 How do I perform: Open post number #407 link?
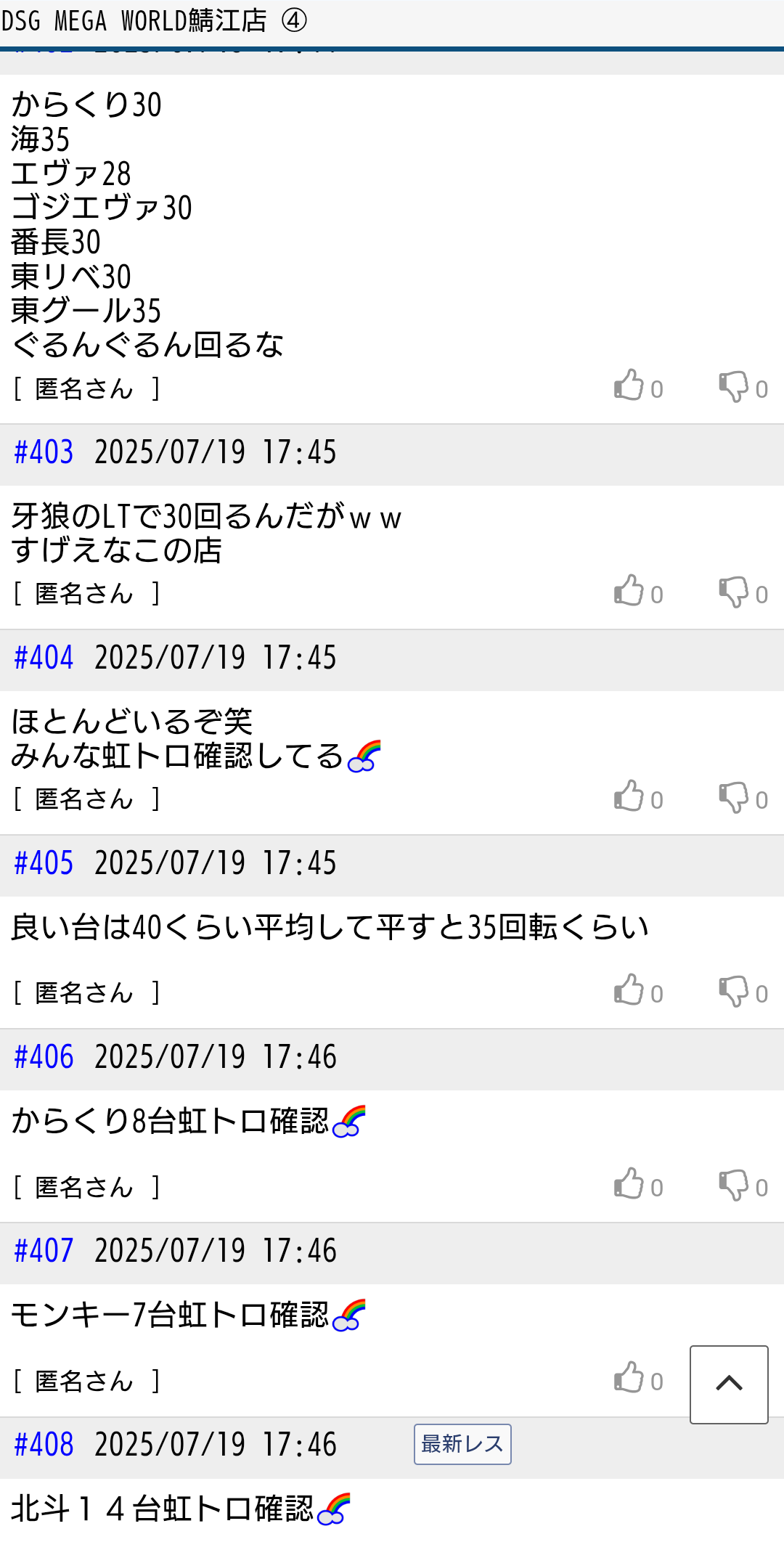point(44,1251)
